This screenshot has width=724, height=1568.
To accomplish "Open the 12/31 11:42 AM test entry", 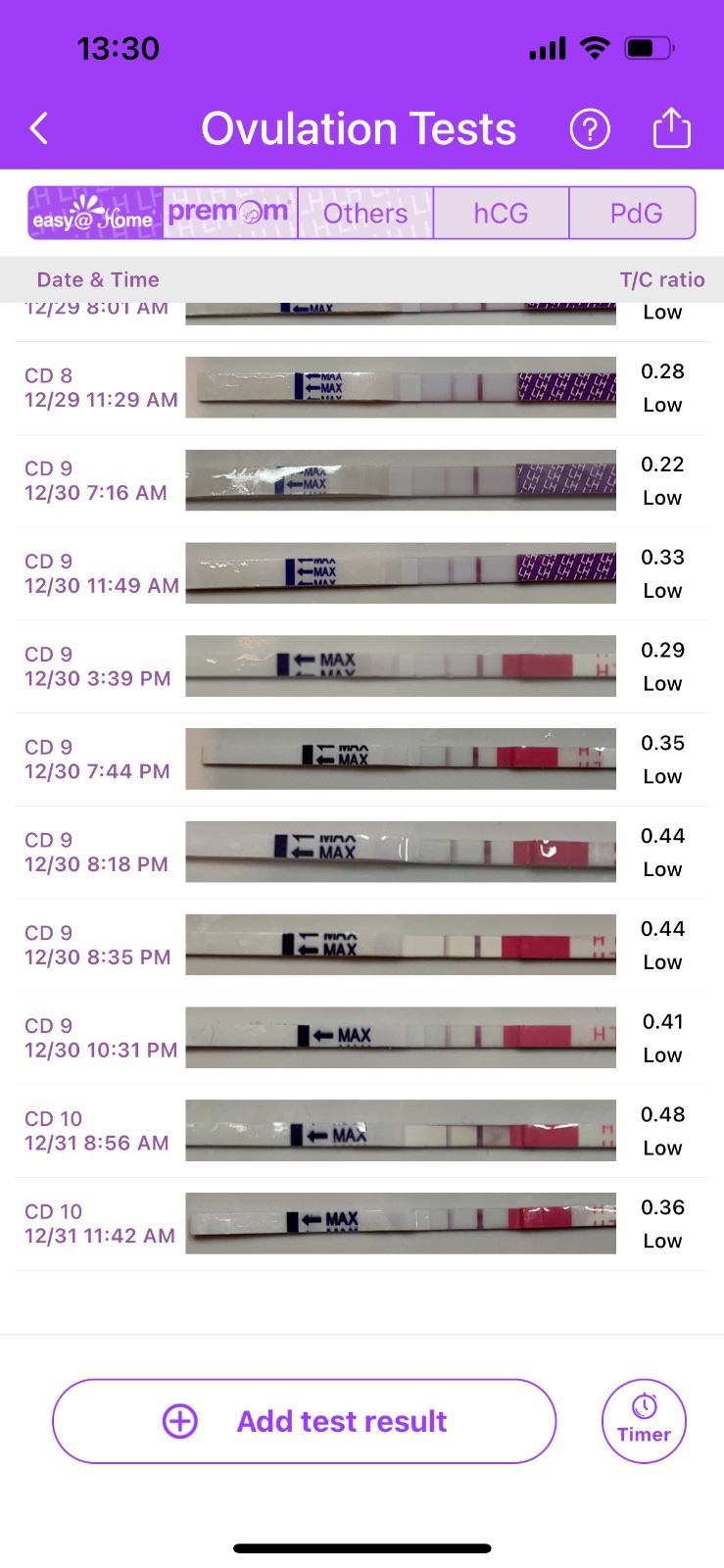I will pyautogui.click(x=362, y=1224).
